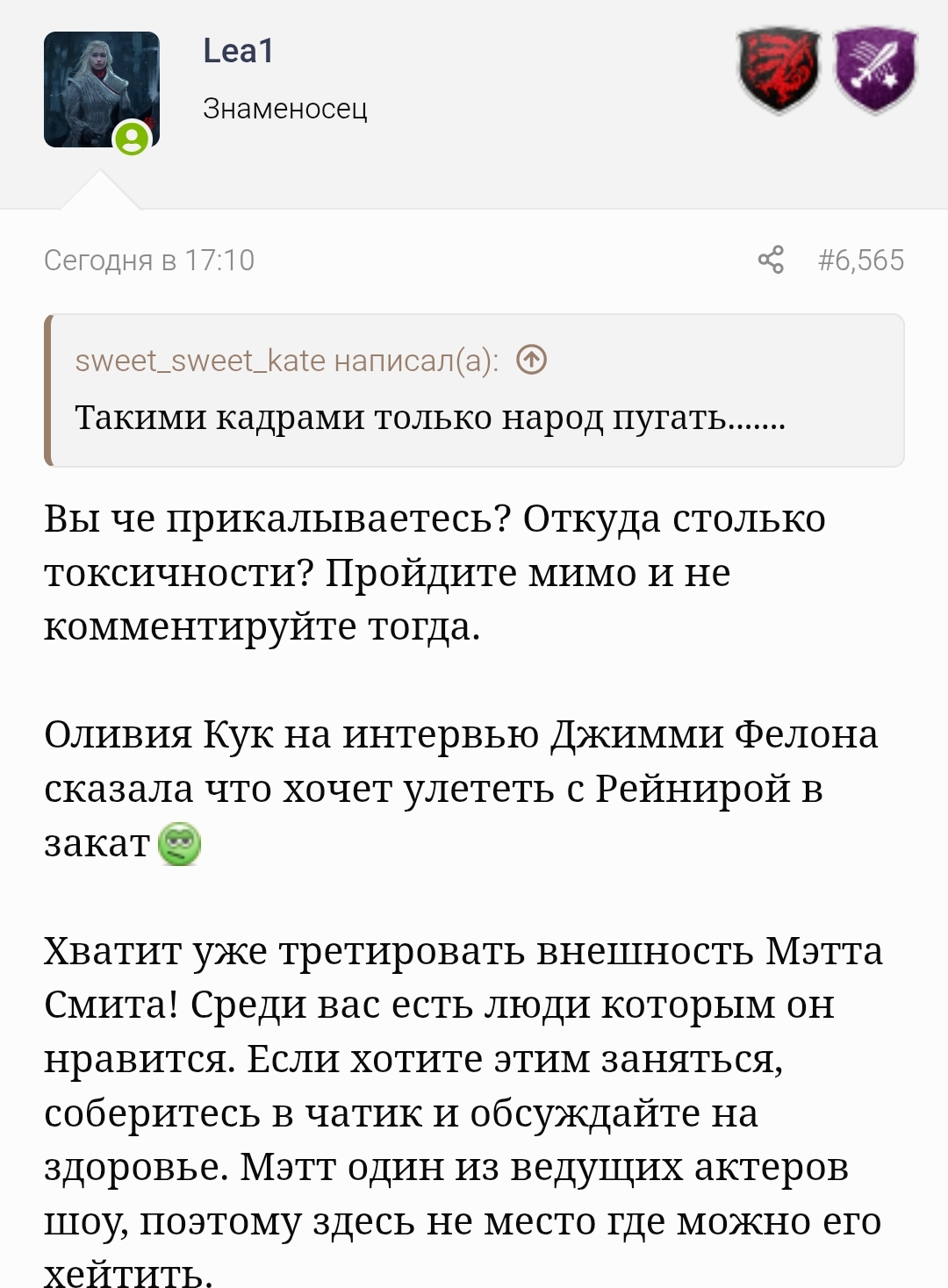Screen dimensions: 948x1288
Task: Tap the red dragon badge
Action: [x=779, y=70]
